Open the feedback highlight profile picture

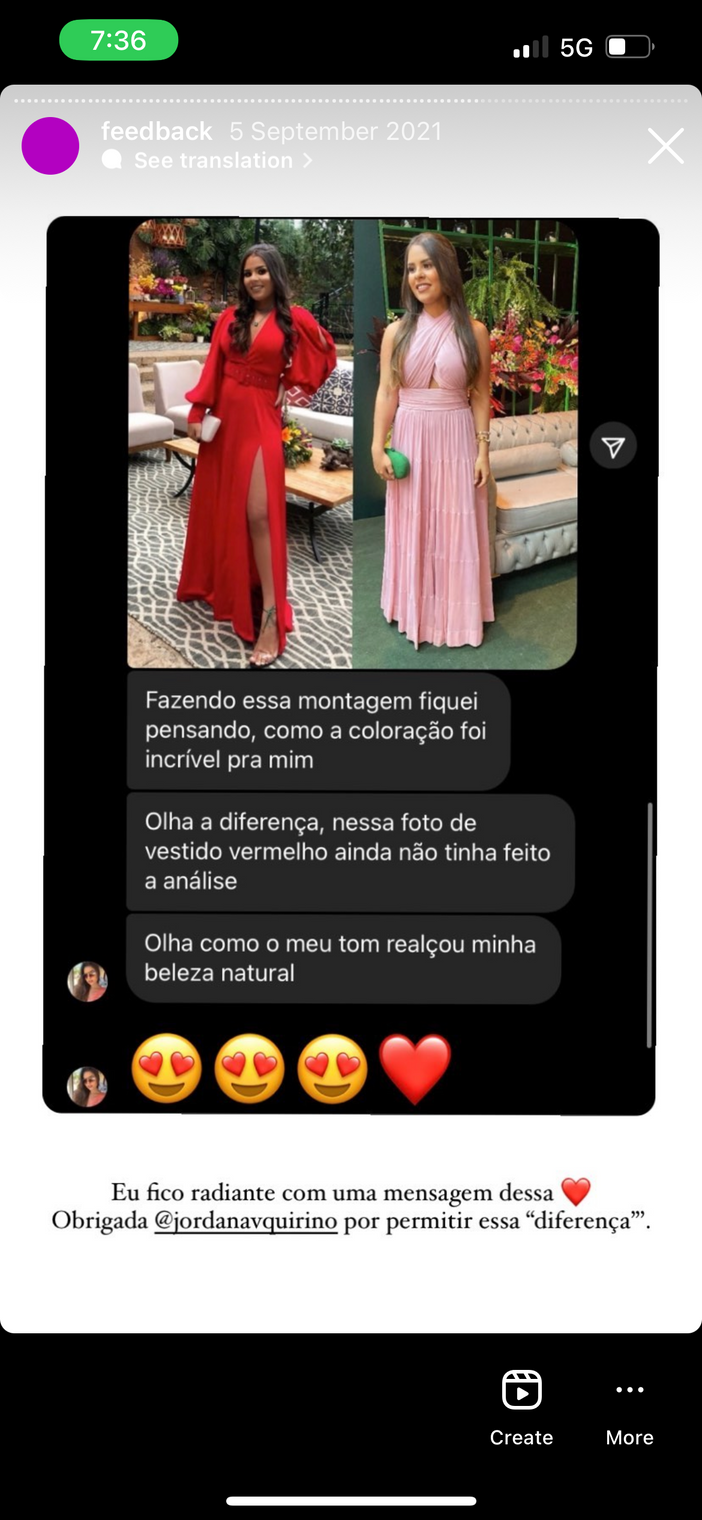point(50,146)
